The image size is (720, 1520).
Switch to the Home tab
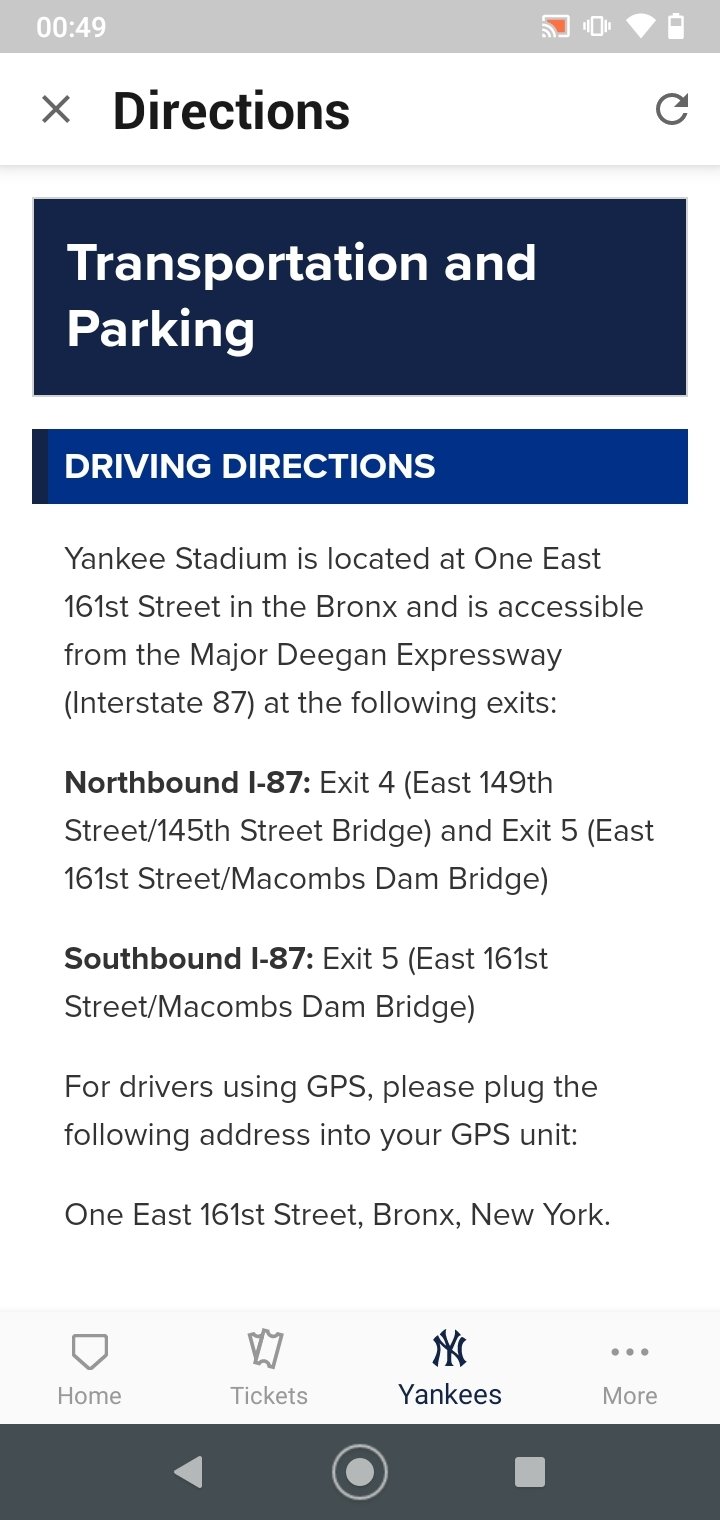coord(90,1368)
